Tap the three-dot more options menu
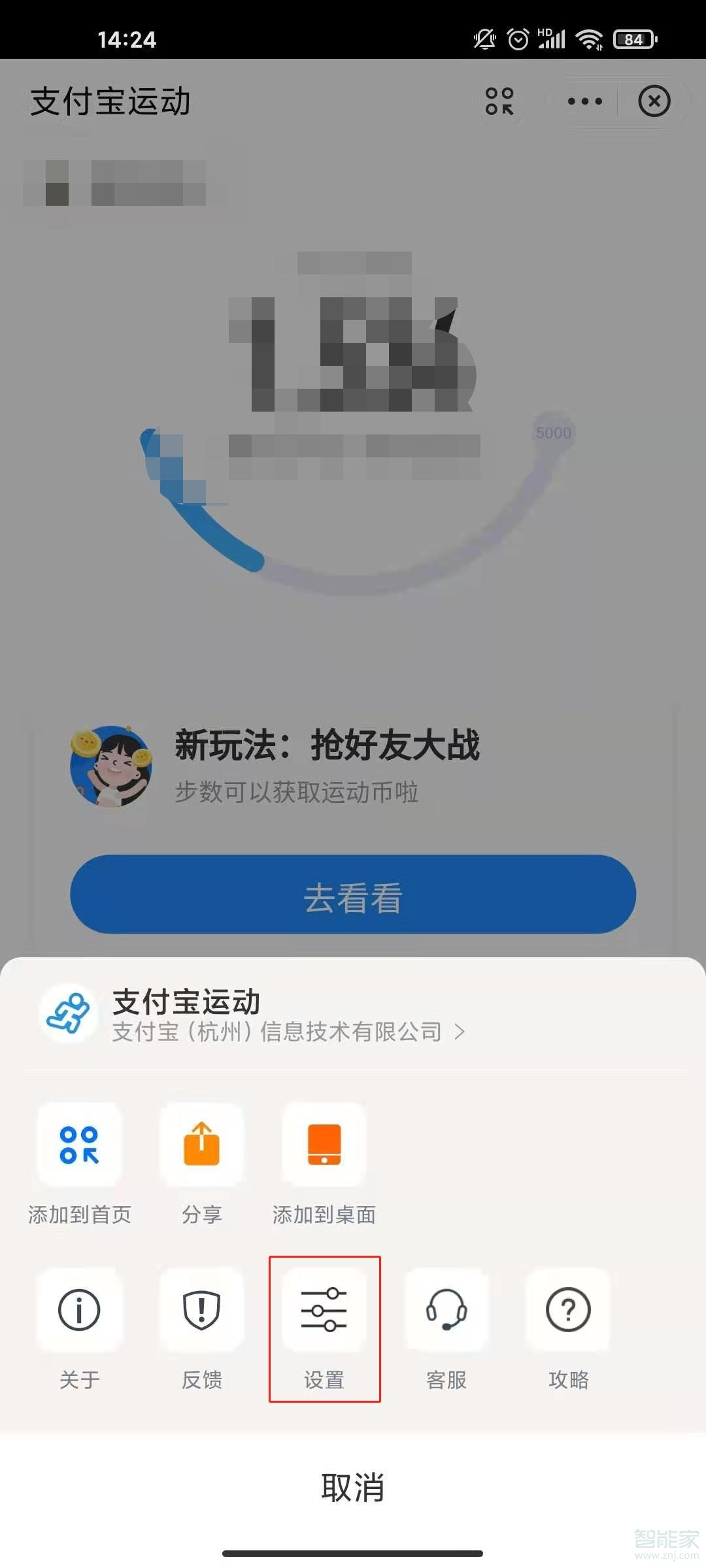Screen dimensions: 706x1568 pyautogui.click(x=584, y=101)
